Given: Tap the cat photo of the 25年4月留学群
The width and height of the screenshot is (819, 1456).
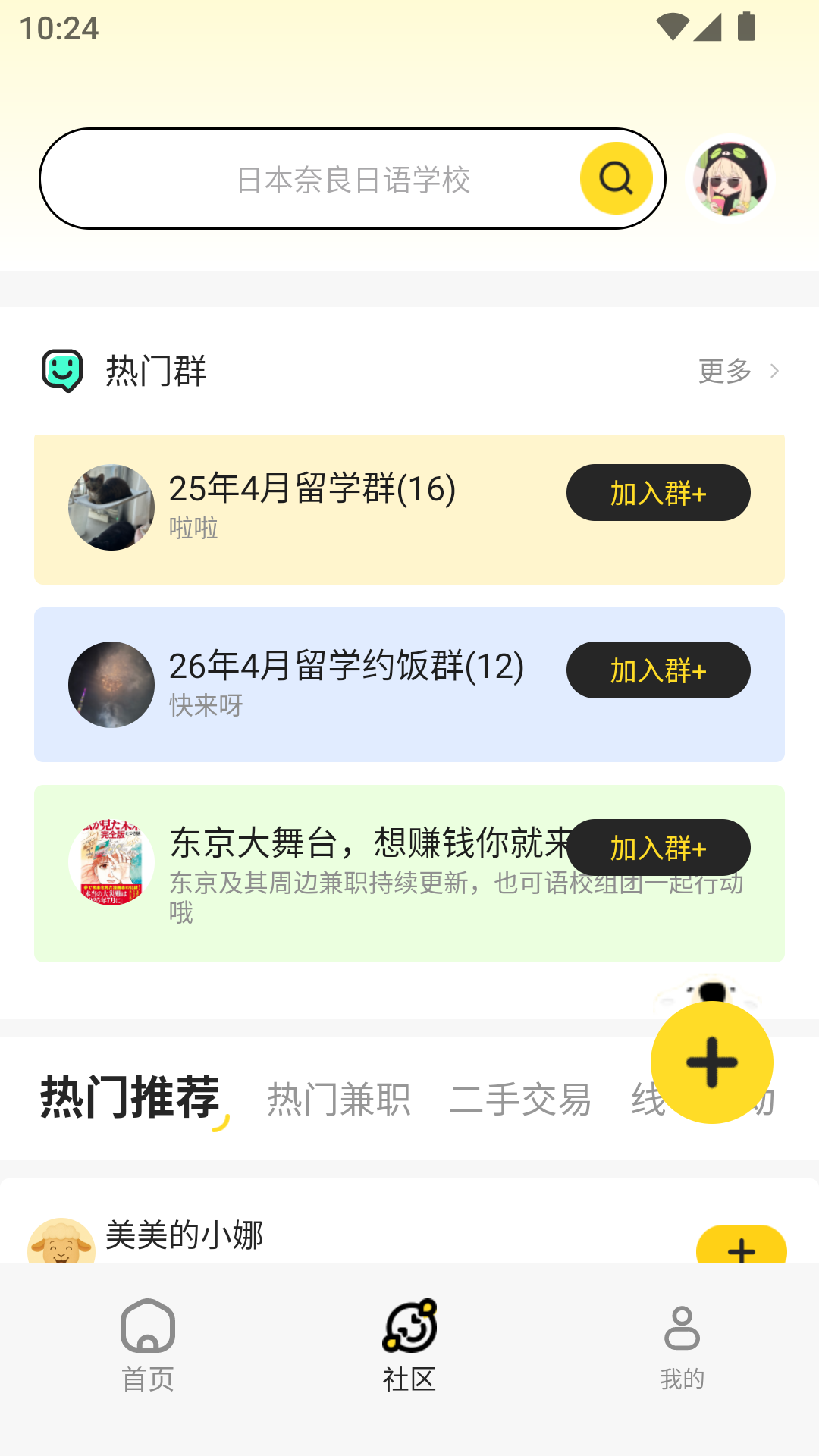Looking at the screenshot, I should point(111,506).
